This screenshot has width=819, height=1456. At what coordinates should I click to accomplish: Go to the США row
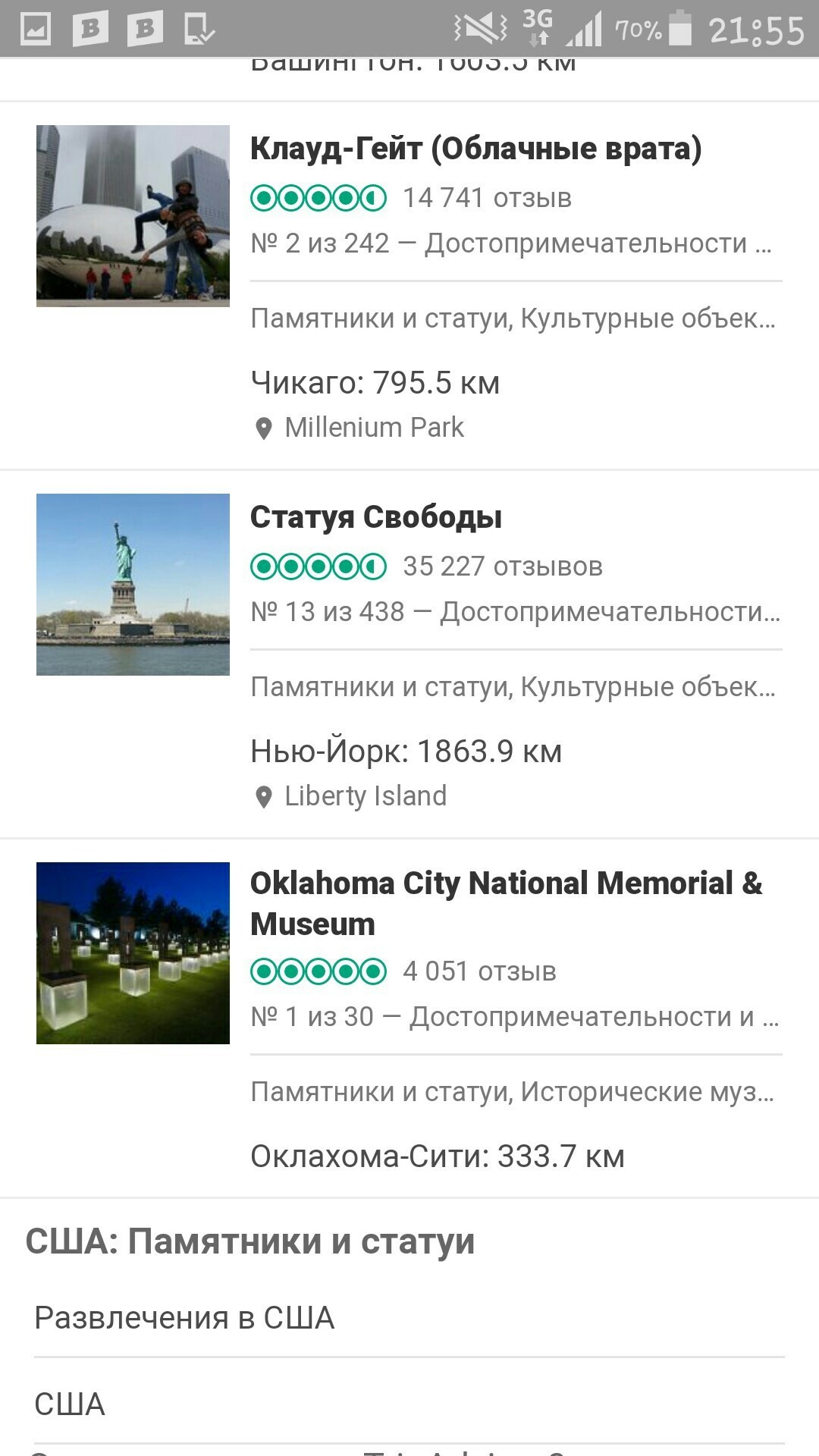coord(70,1404)
